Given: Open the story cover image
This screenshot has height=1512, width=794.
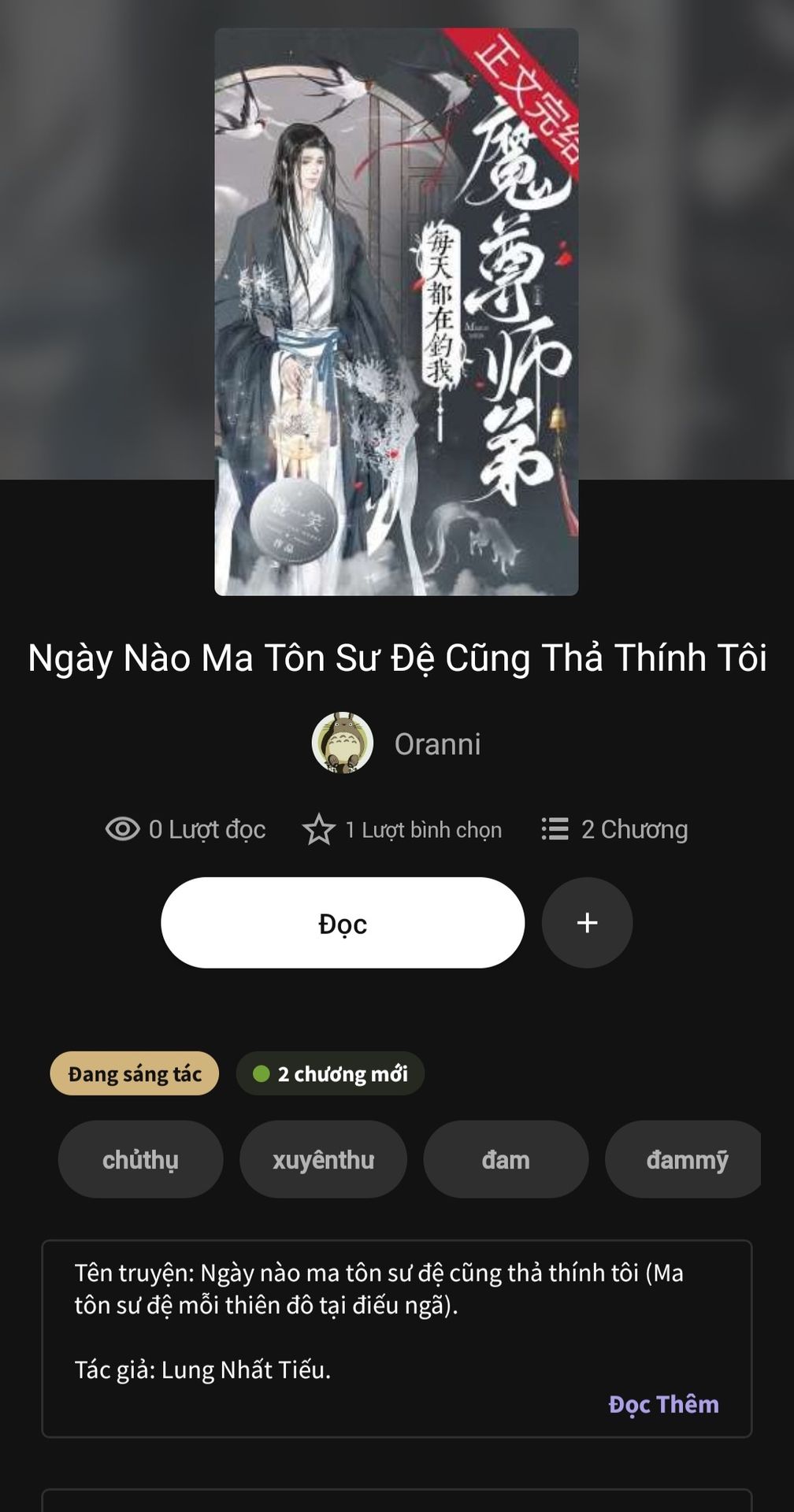Looking at the screenshot, I should (x=396, y=312).
